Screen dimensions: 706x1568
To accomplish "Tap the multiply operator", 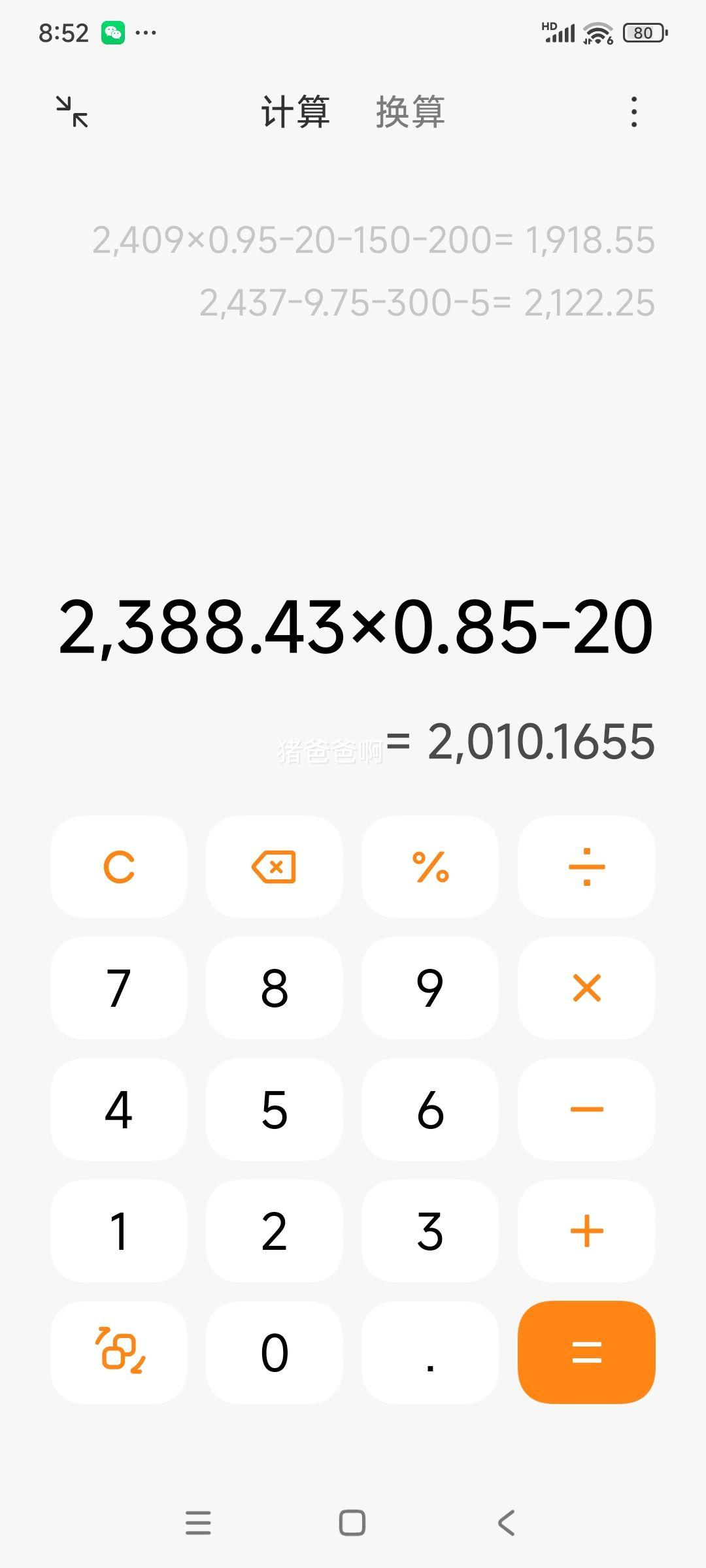I will (586, 988).
